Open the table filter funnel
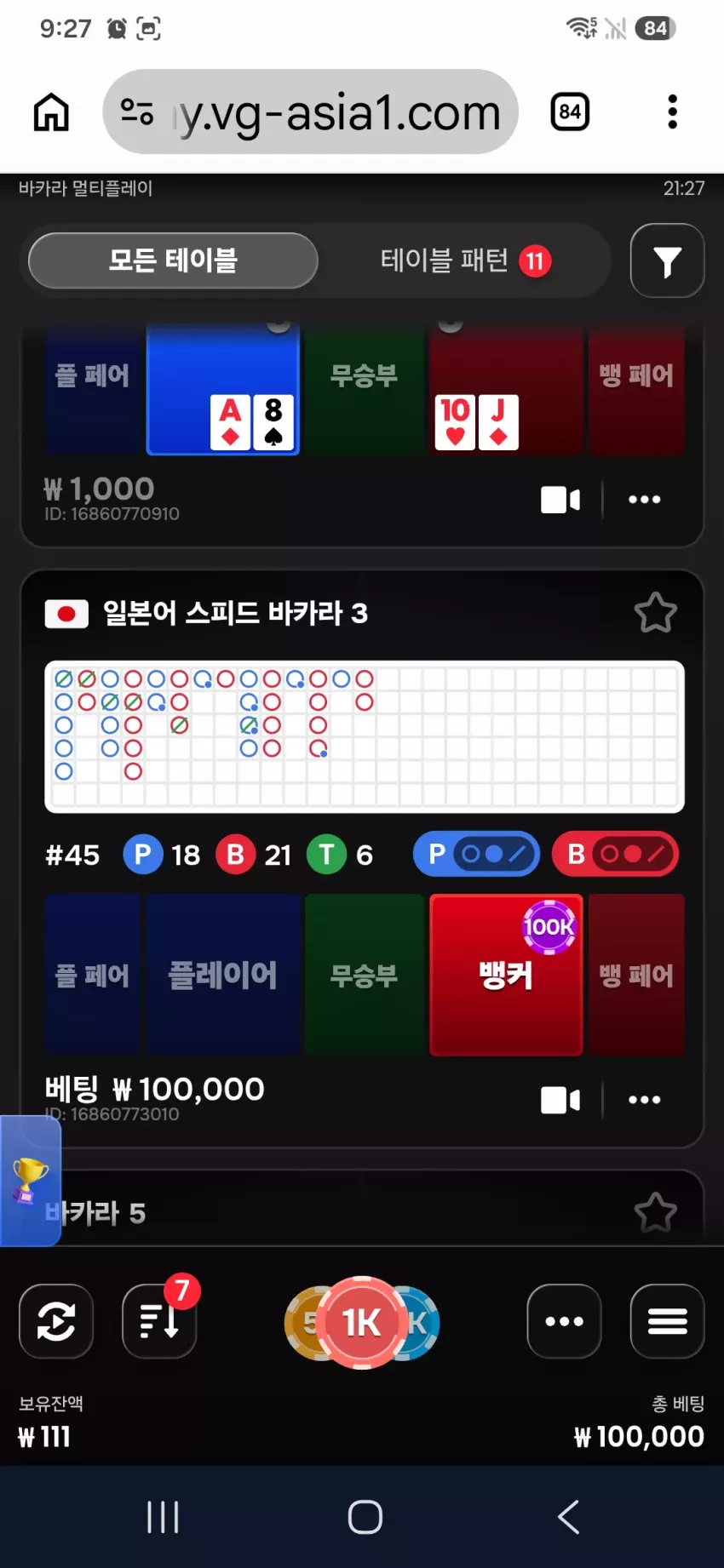724x1568 pixels. (667, 260)
